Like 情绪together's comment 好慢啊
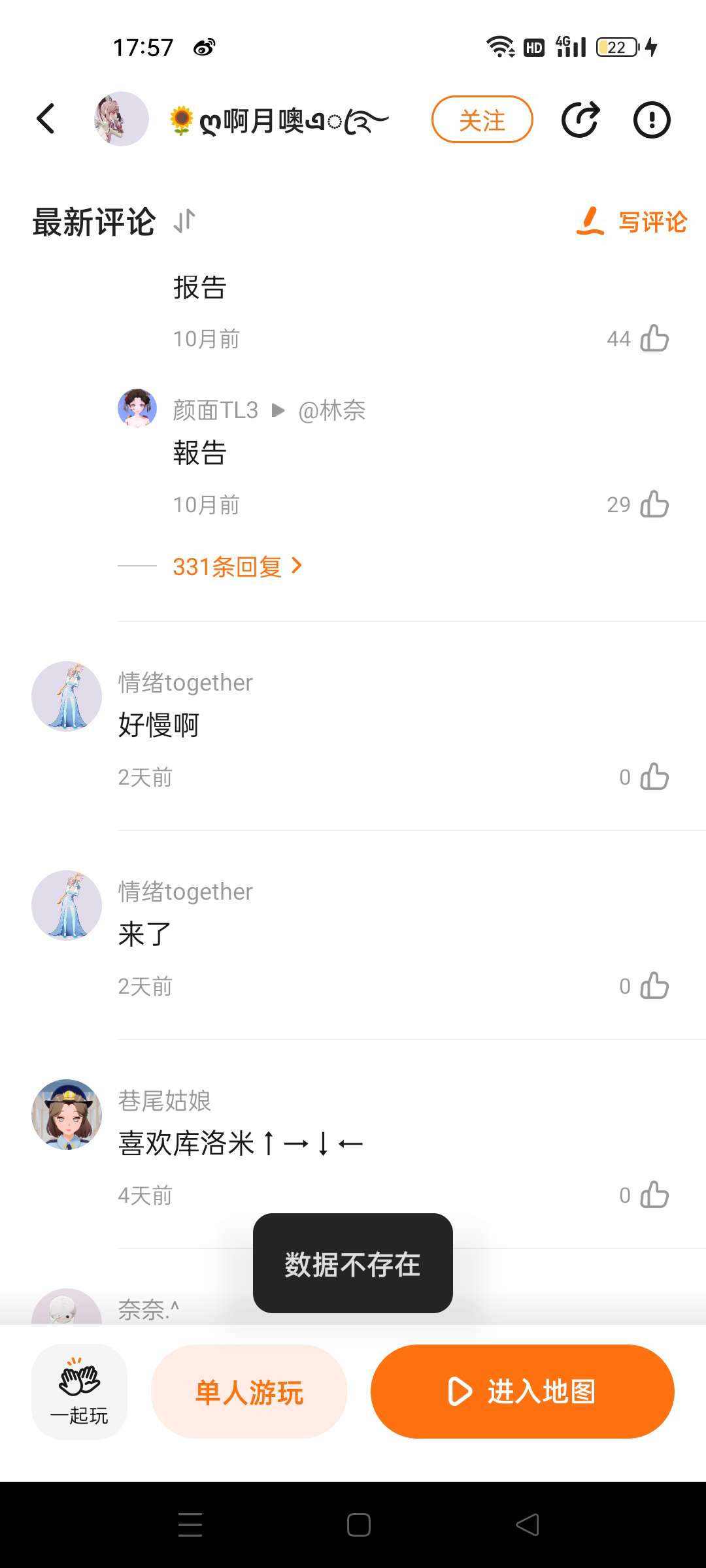 (x=654, y=777)
